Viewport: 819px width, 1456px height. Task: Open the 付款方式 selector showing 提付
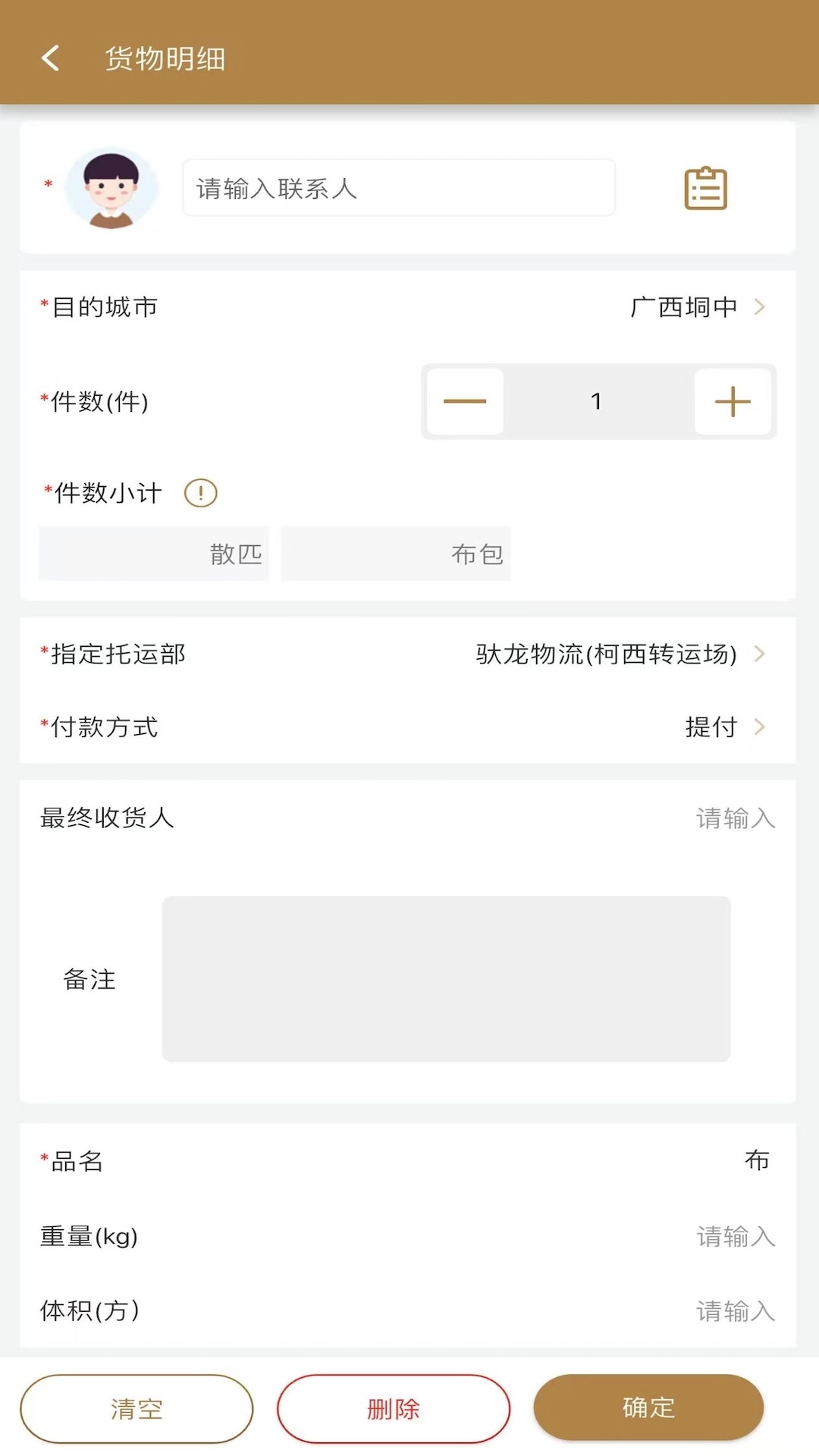pos(711,726)
